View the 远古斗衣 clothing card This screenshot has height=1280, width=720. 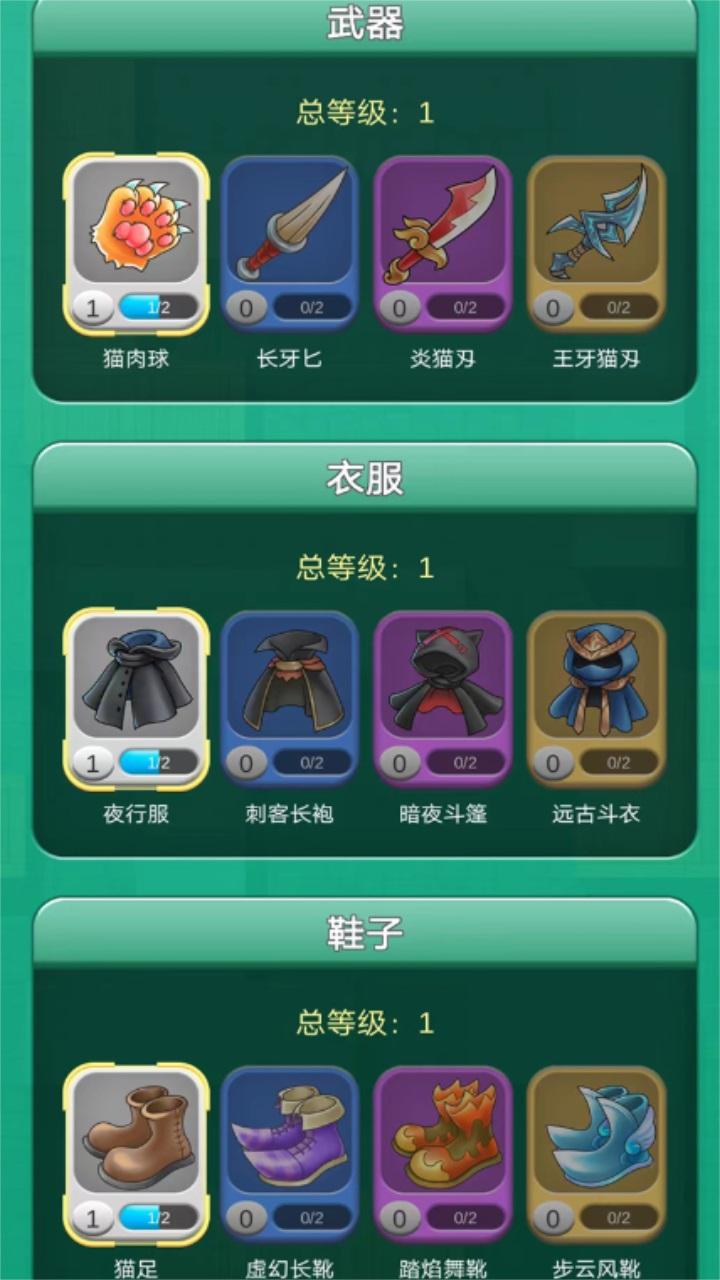(597, 699)
